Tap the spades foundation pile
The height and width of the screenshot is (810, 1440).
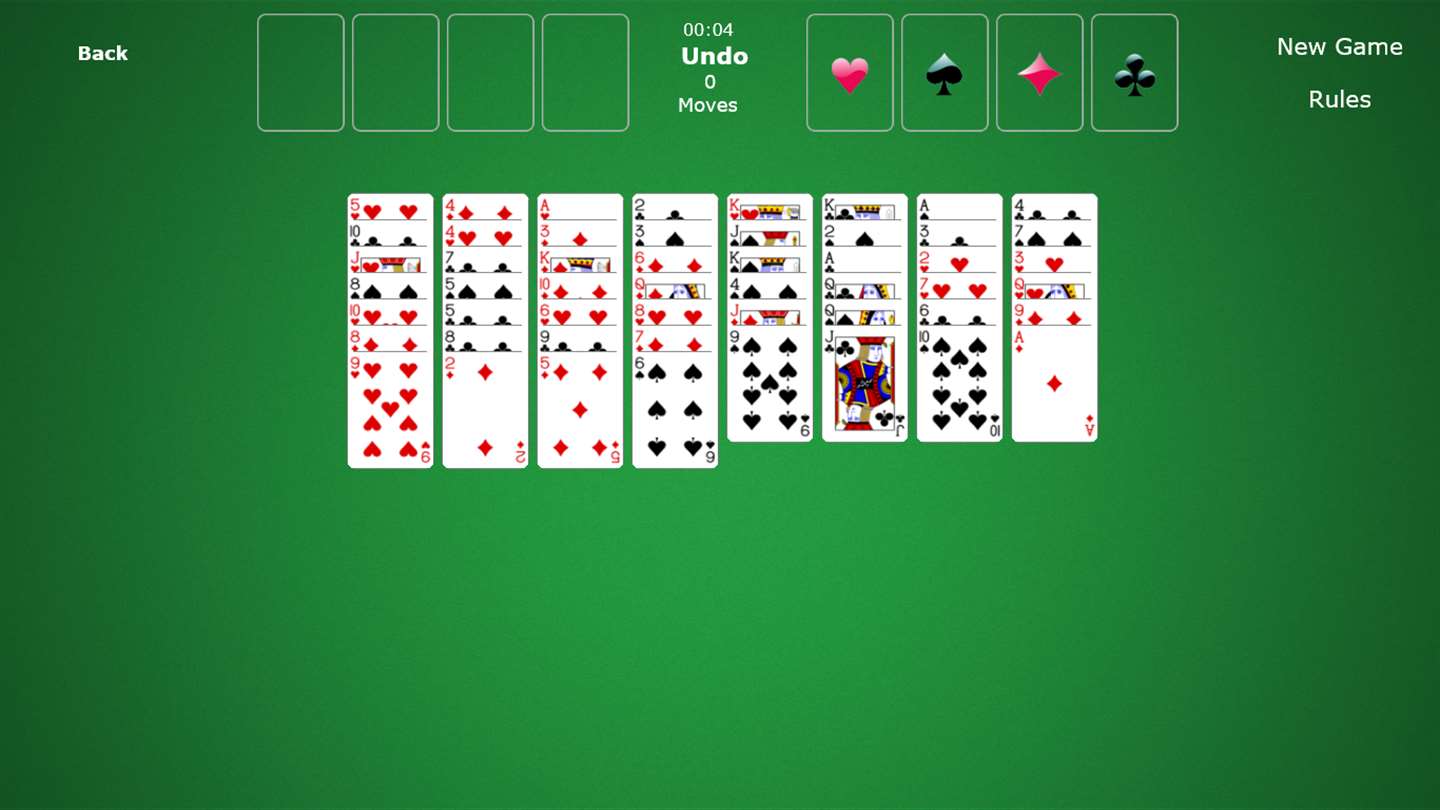click(944, 73)
